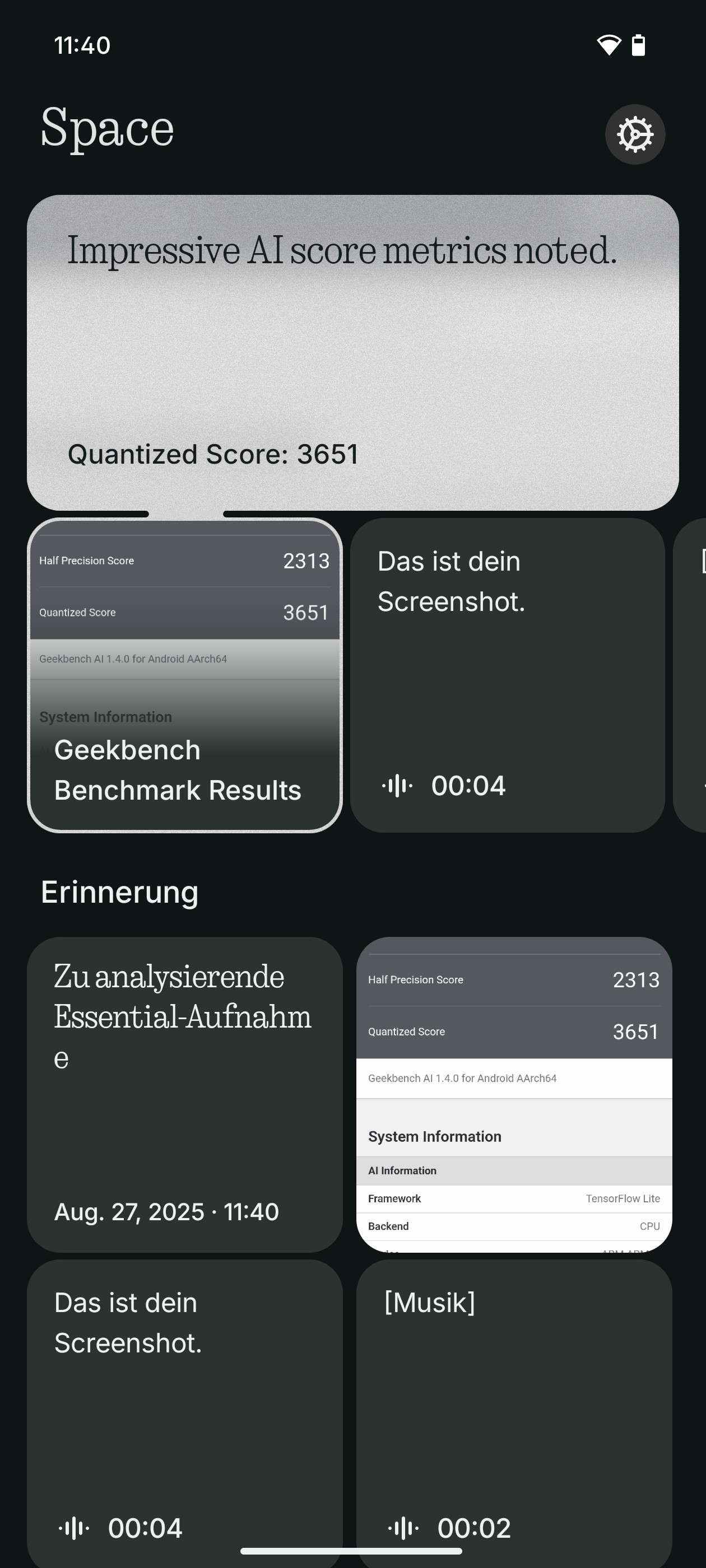This screenshot has height=1568, width=706.
Task: Open the settings gear icon
Action: [635, 134]
